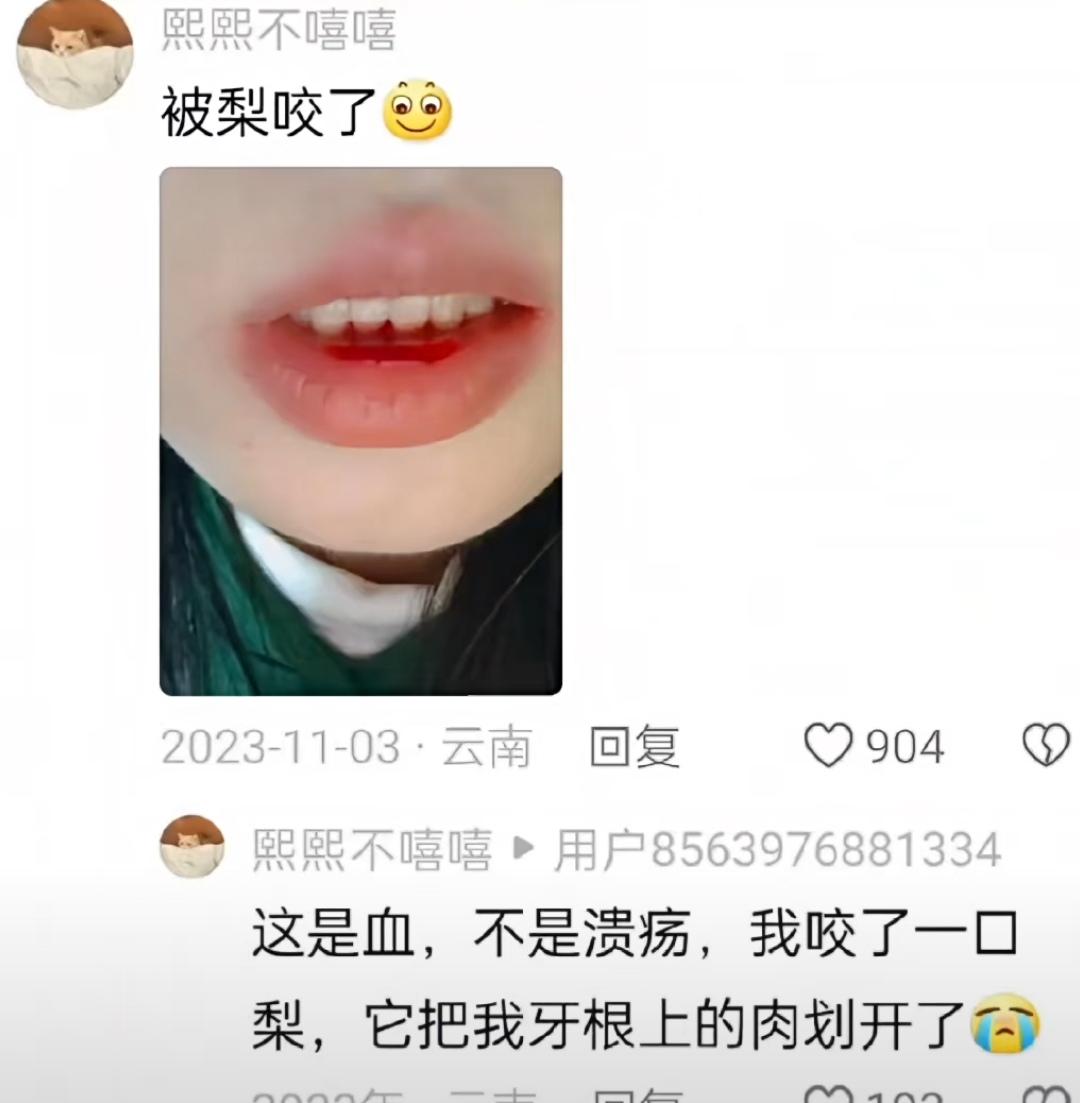The image size is (1080, 1103).
Task: Like the 被梨咬了 comment with 904 likes
Action: (x=829, y=746)
